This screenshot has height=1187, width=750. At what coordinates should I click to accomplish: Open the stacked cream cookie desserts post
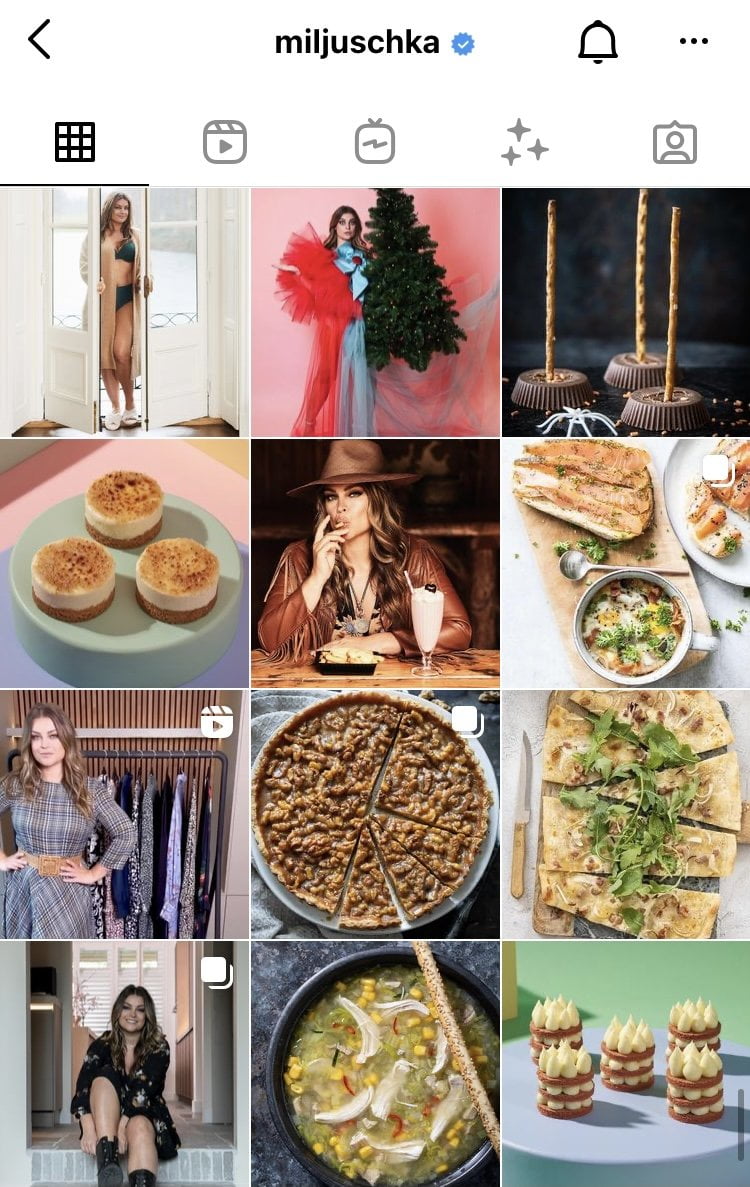pos(626,1063)
